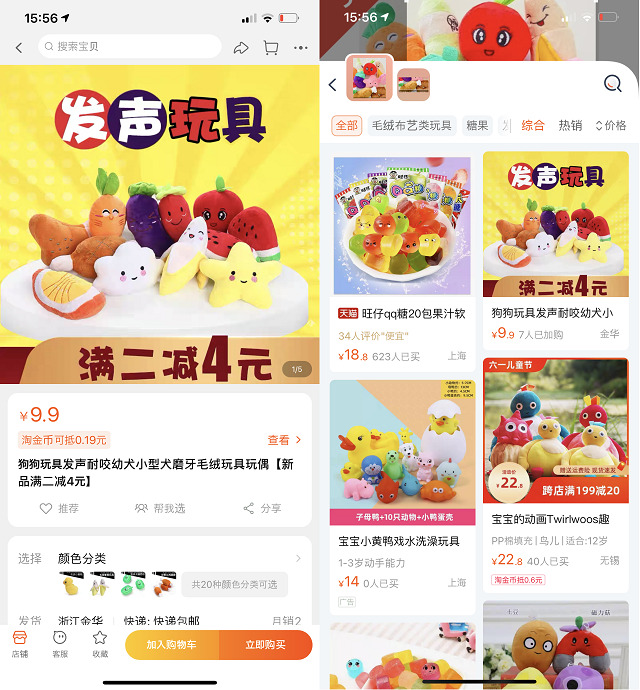Image resolution: width=640 pixels, height=690 pixels.
Task: Open the 搜索宝贝 search box
Action: (x=130, y=47)
